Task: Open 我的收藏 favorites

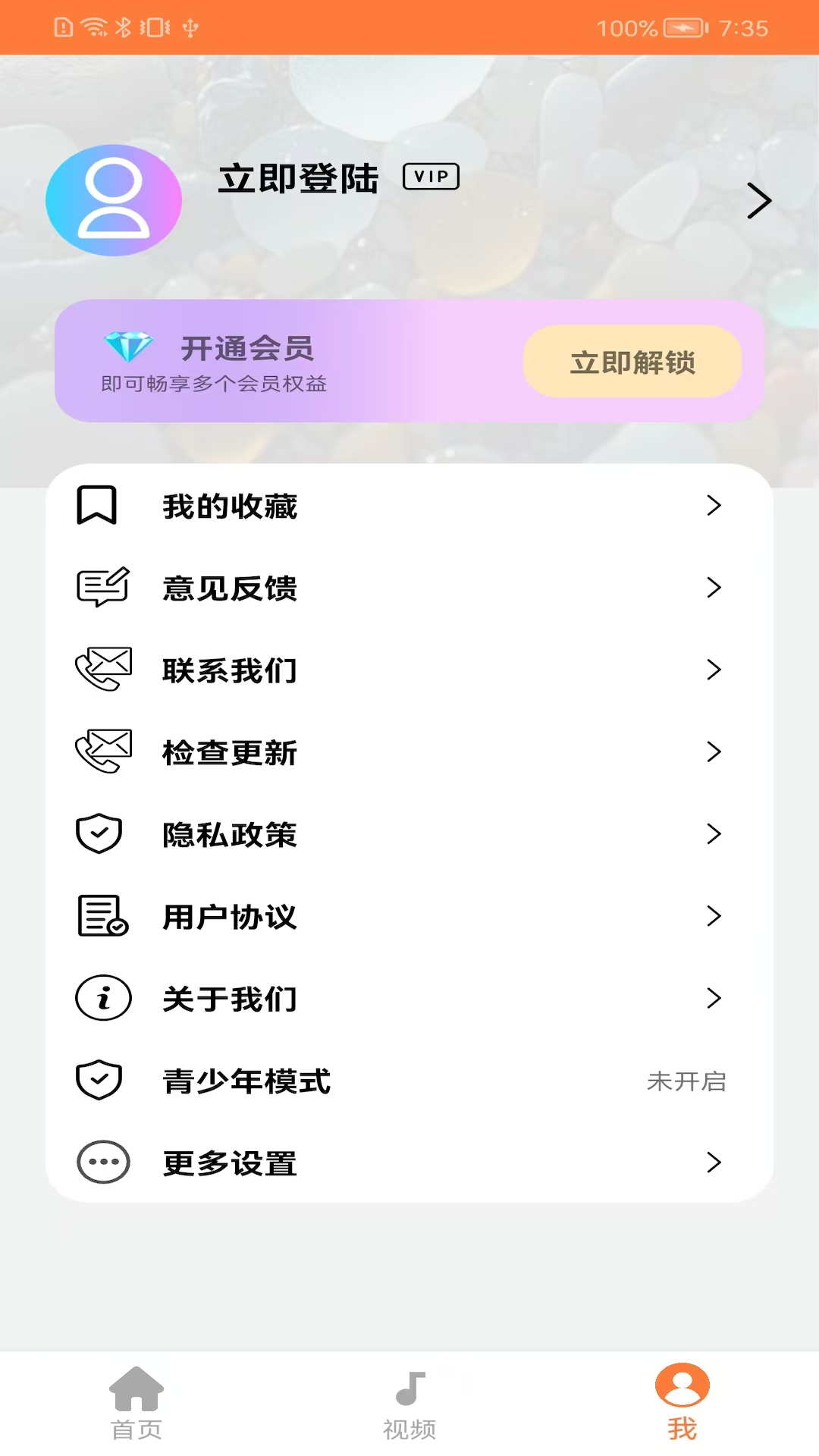Action: coord(230,506)
